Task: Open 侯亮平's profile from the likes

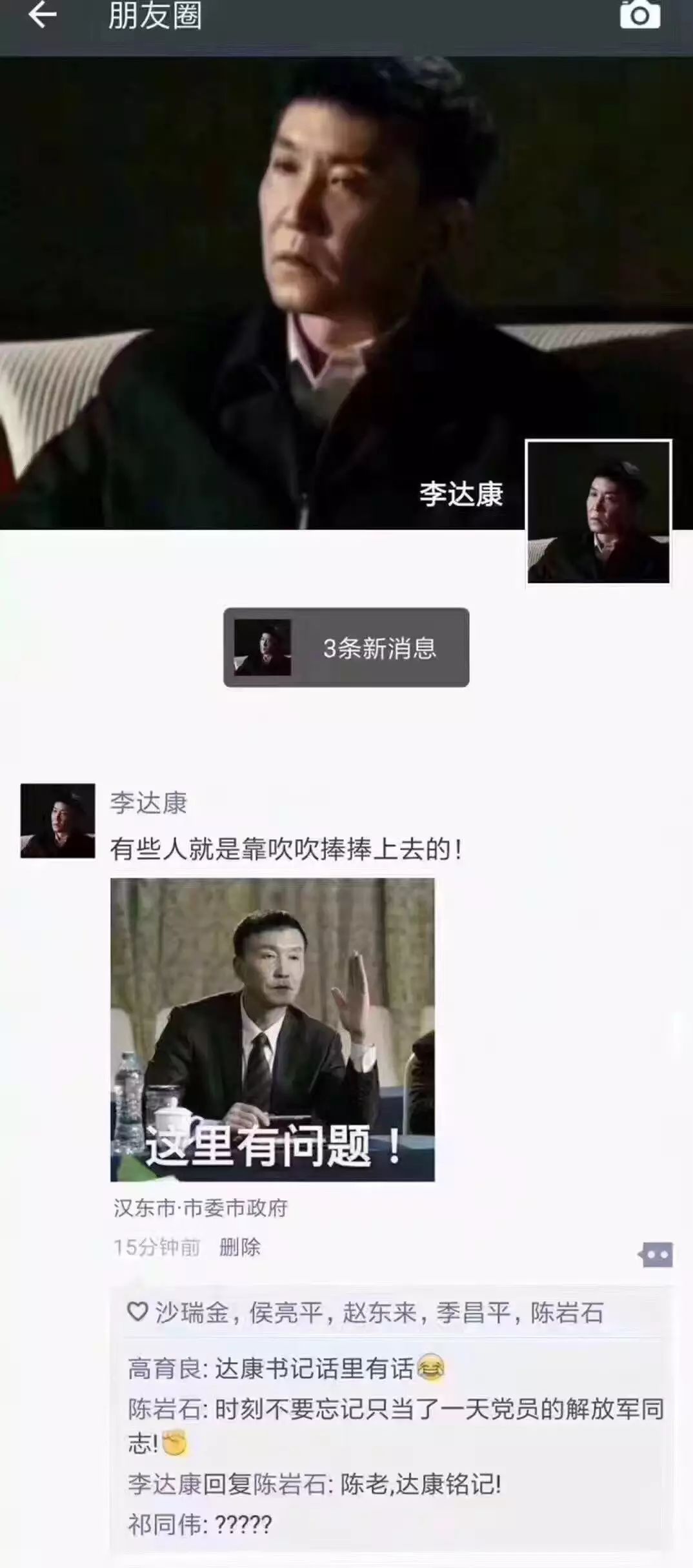Action: [286, 1312]
